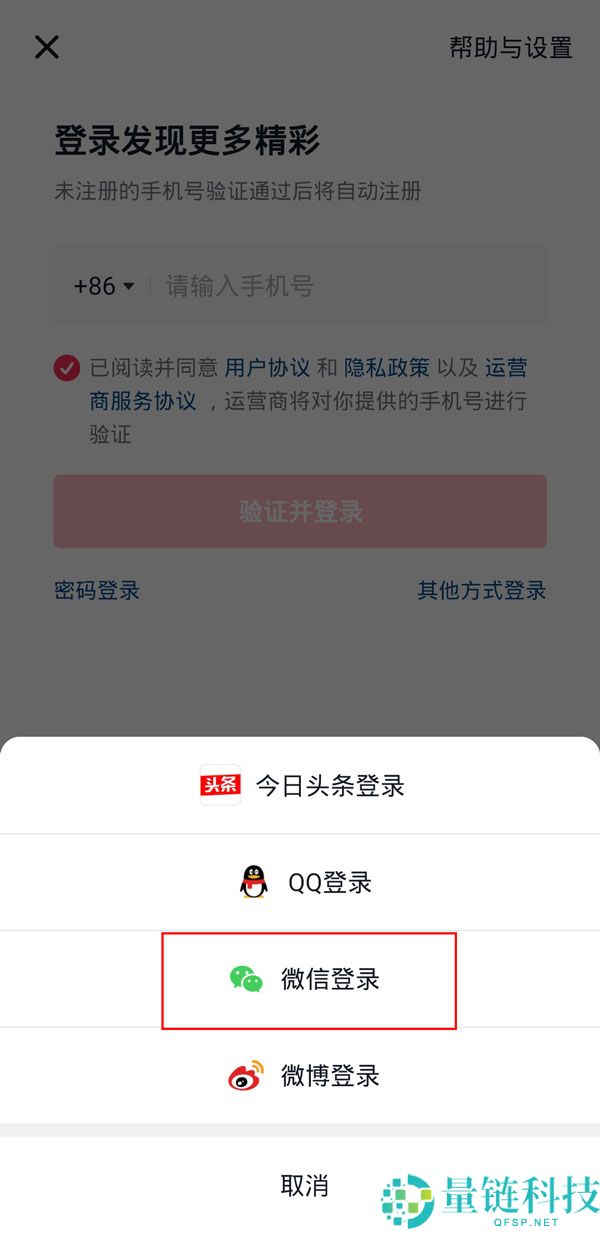This screenshot has height=1233, width=600.
Task: Choose QQ登录
Action: pyautogui.click(x=300, y=882)
